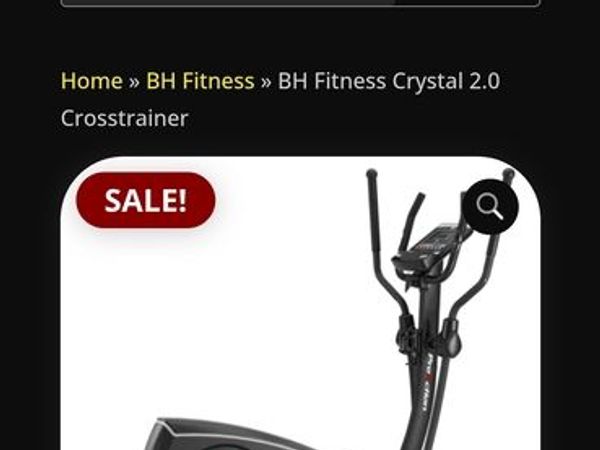Zoom the product image with magnifier icon

coord(489,207)
